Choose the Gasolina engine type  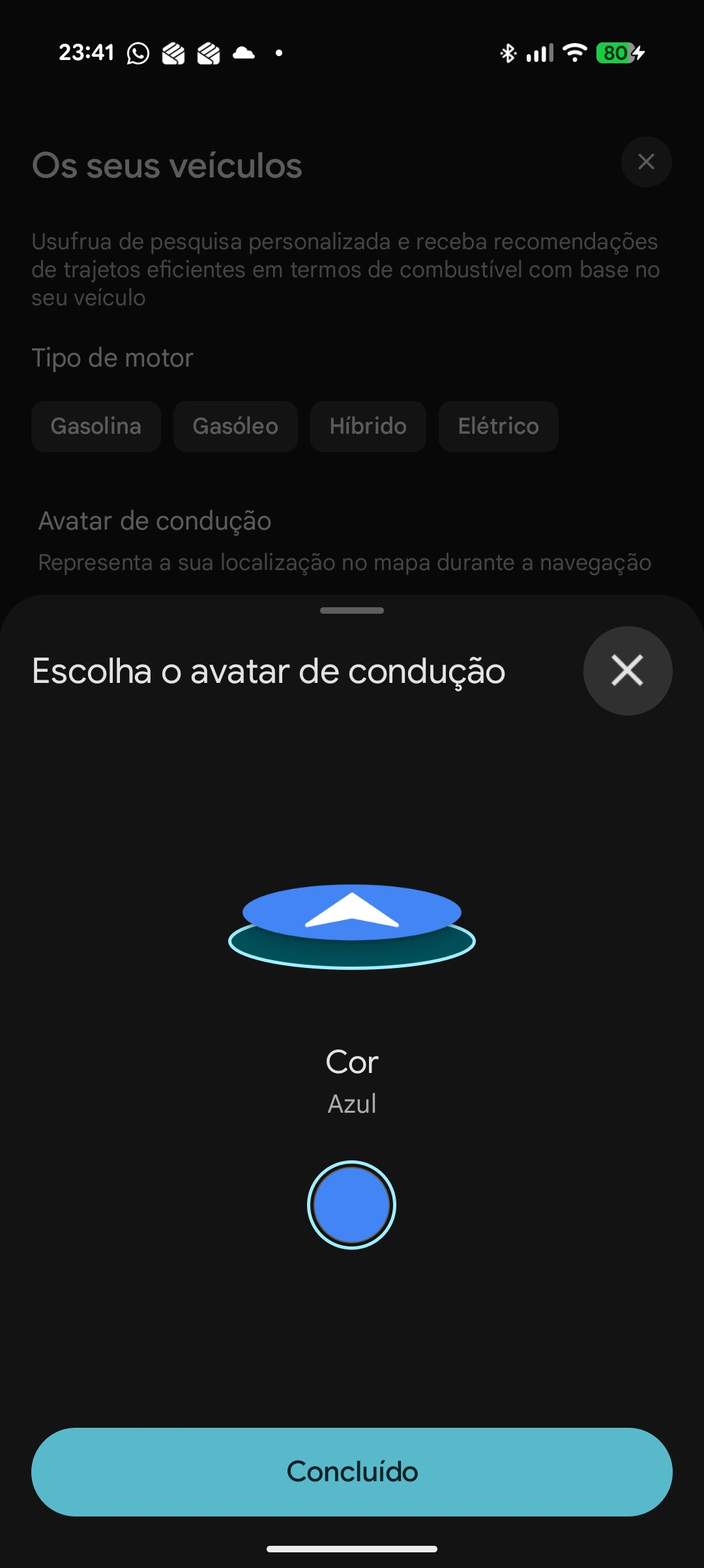tap(96, 427)
